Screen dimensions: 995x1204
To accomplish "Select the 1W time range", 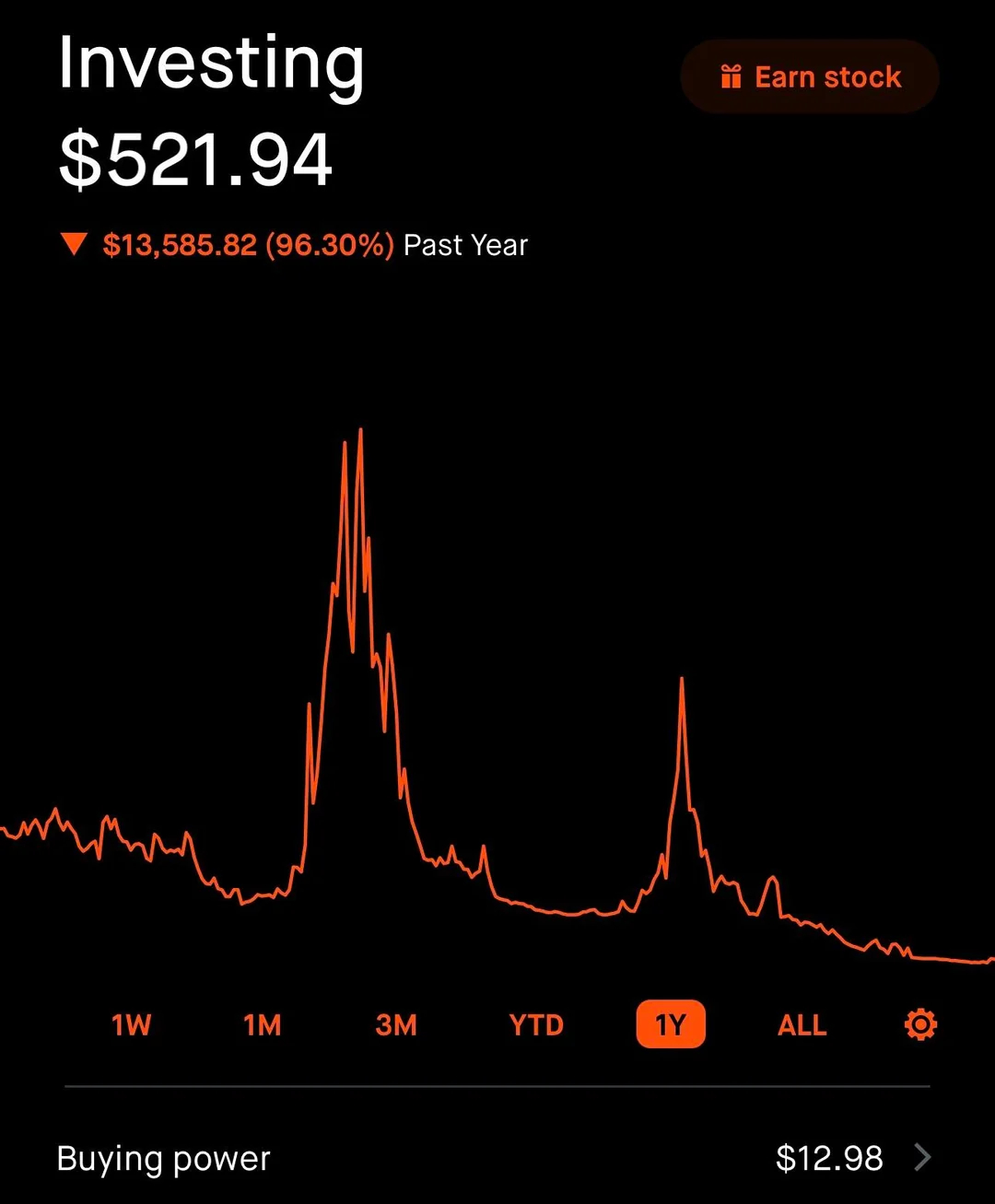I will click(x=130, y=1023).
